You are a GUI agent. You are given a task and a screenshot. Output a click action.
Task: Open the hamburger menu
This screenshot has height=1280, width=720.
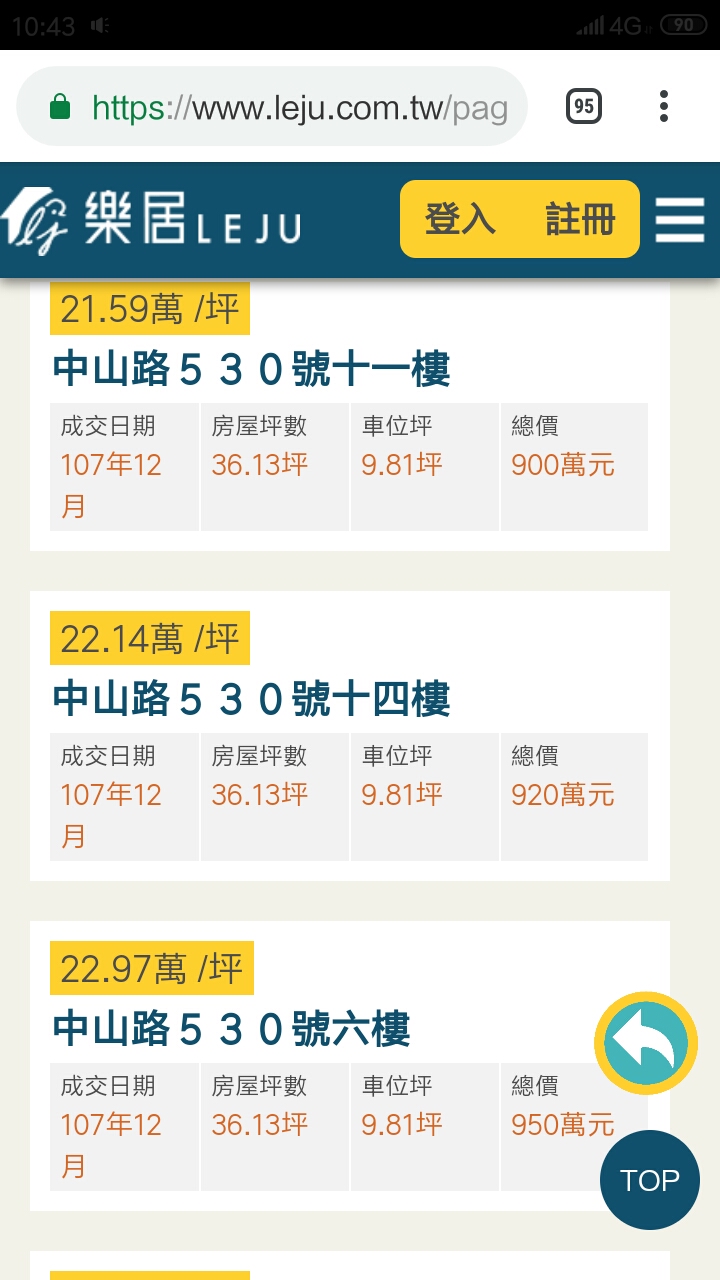tap(681, 219)
